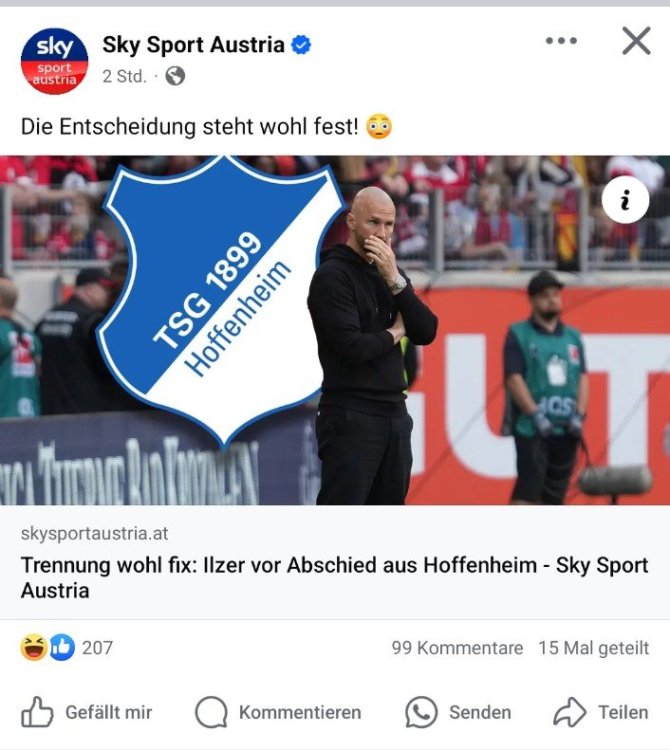Like the post with Gefällt mir
This screenshot has height=750, width=670.
click(88, 712)
